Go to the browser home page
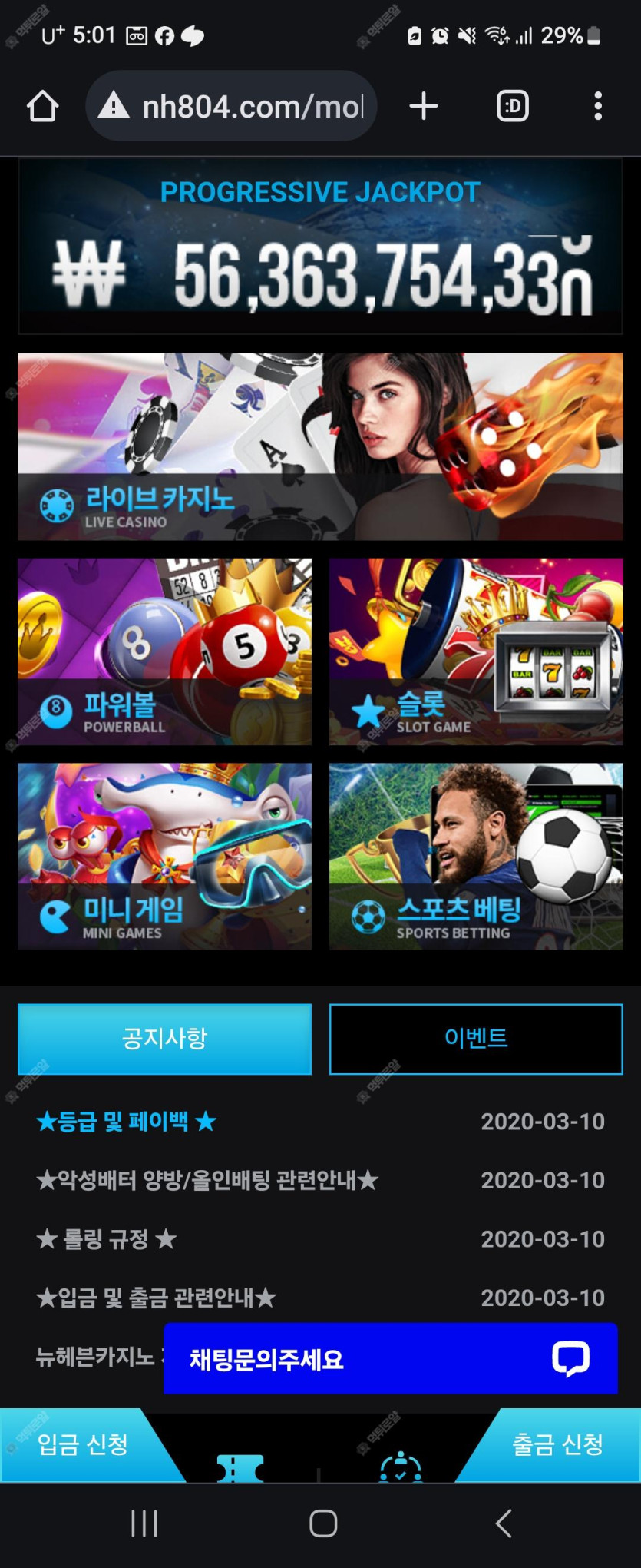The width and height of the screenshot is (641, 1568). pos(43,106)
